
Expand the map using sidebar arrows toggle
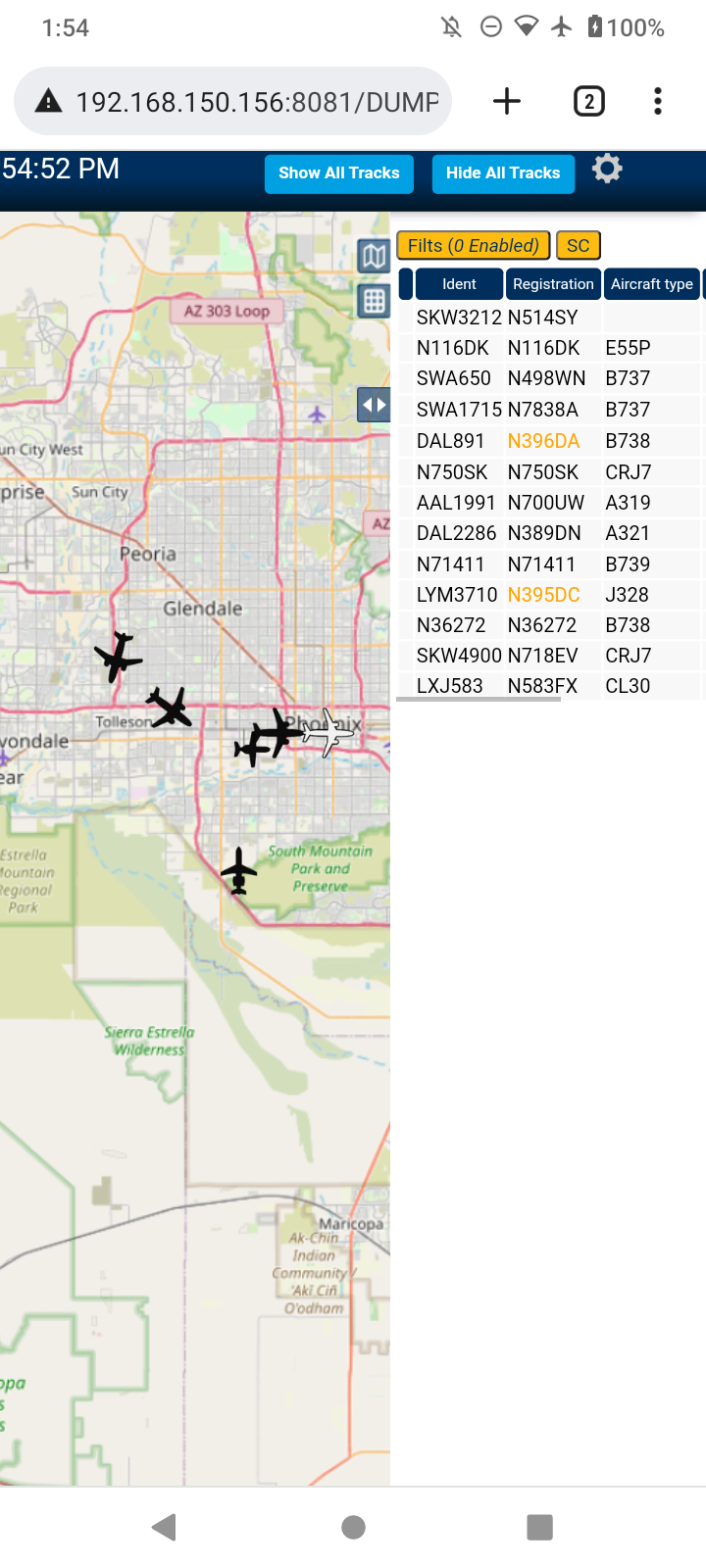374,404
